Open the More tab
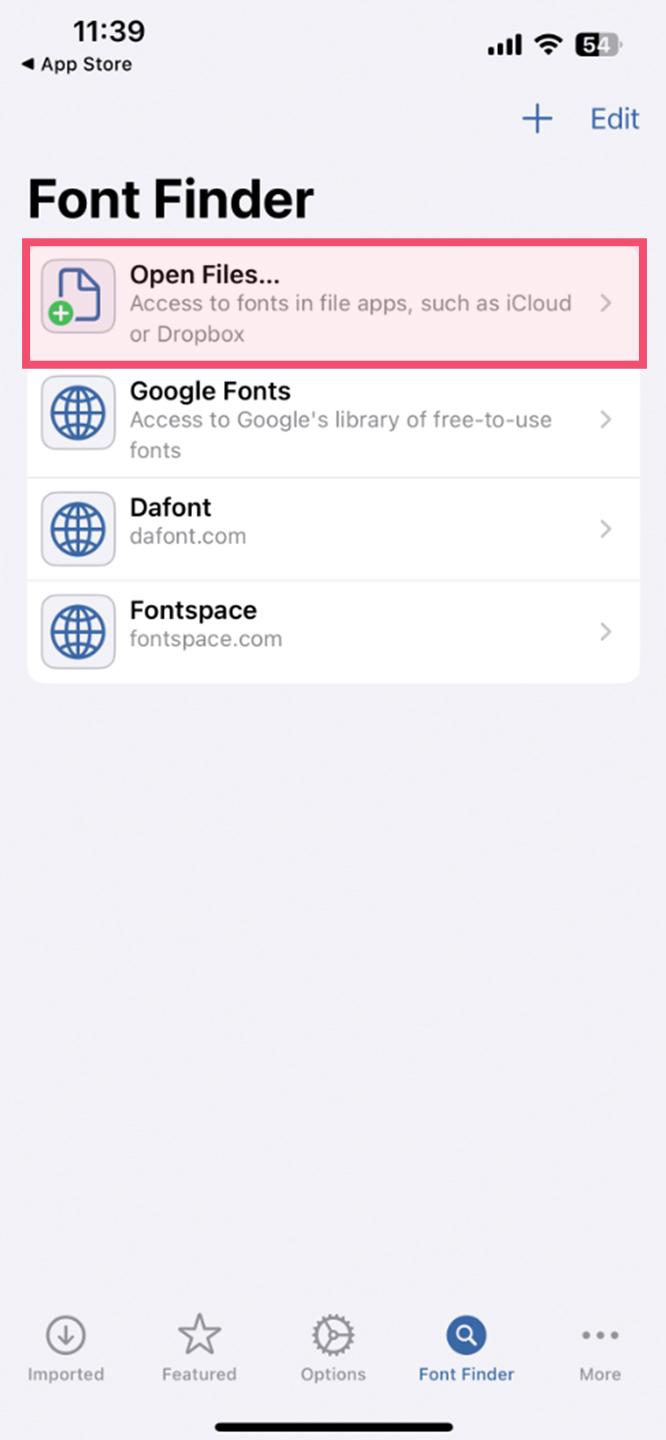 click(600, 1349)
